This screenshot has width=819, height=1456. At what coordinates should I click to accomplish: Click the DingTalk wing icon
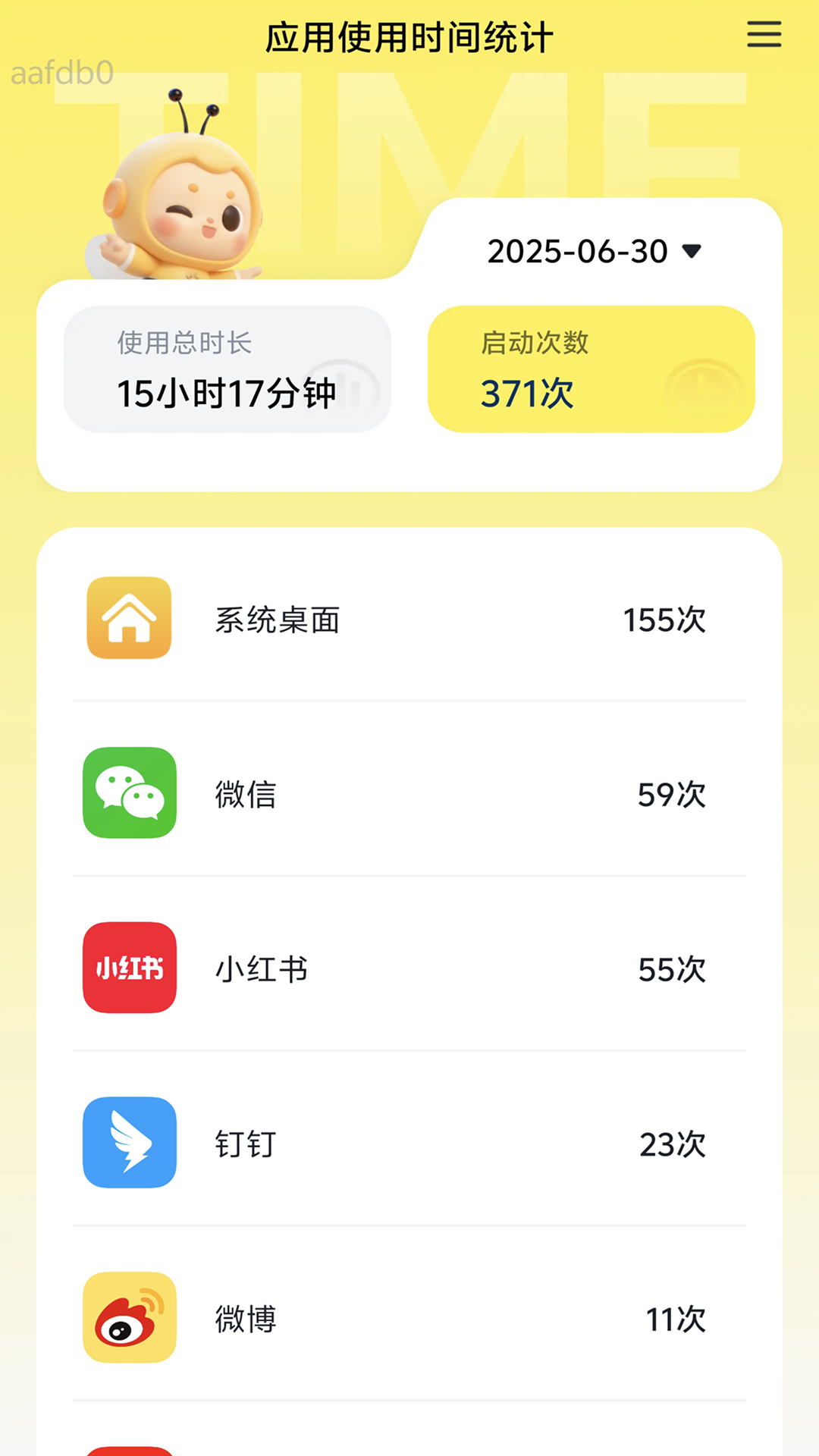pyautogui.click(x=129, y=1143)
